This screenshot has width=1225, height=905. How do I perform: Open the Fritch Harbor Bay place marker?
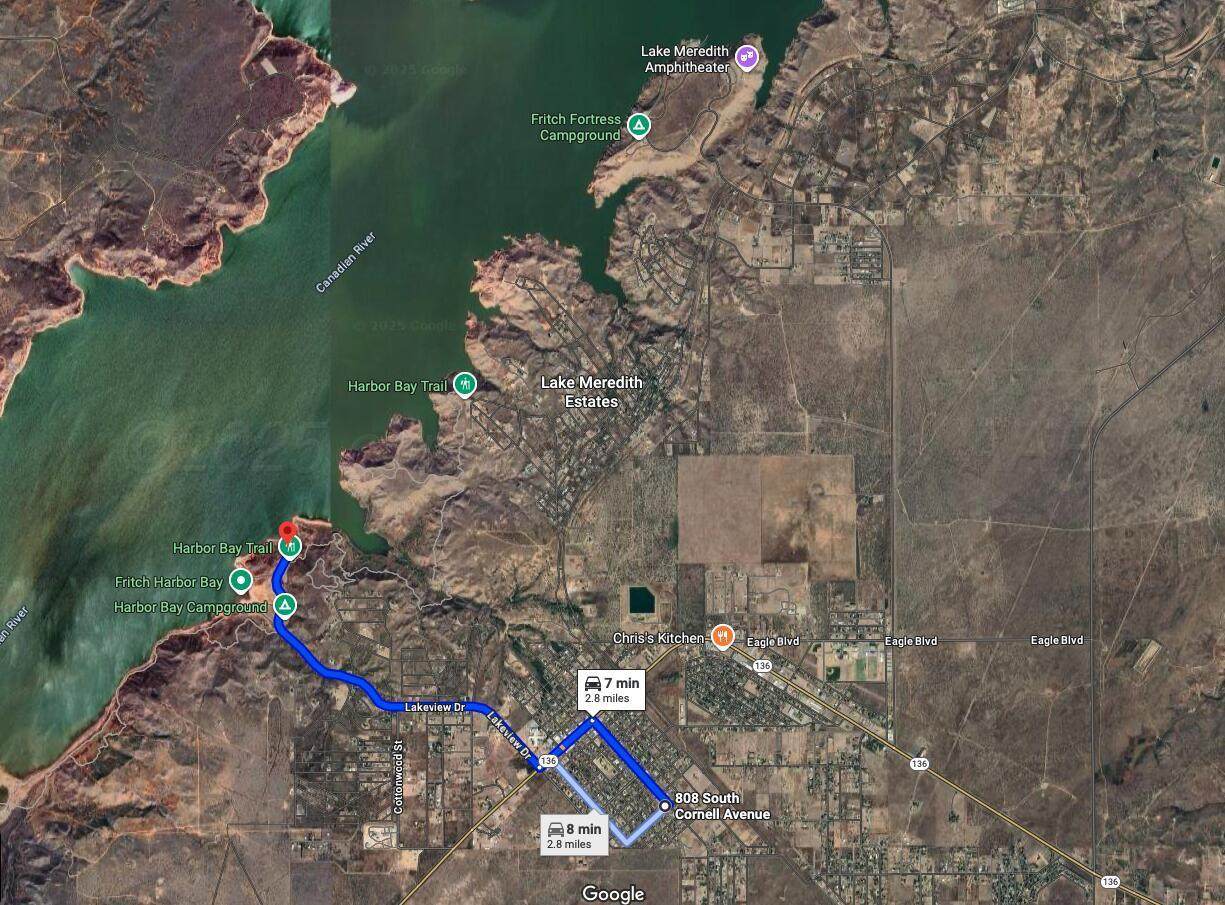(x=240, y=580)
